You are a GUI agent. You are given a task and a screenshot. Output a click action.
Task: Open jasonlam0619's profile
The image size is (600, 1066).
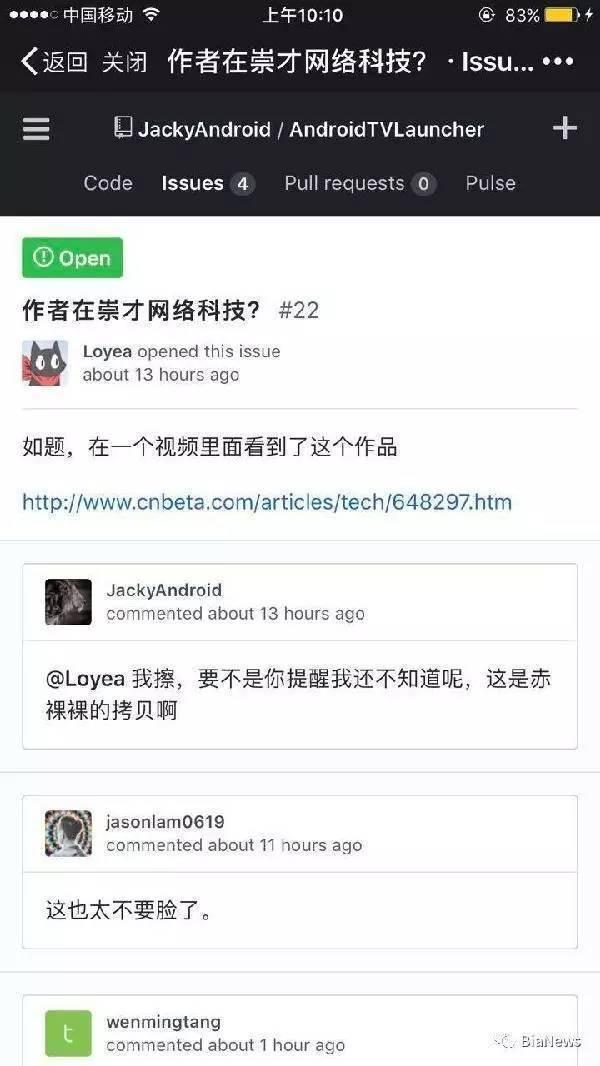click(165, 822)
